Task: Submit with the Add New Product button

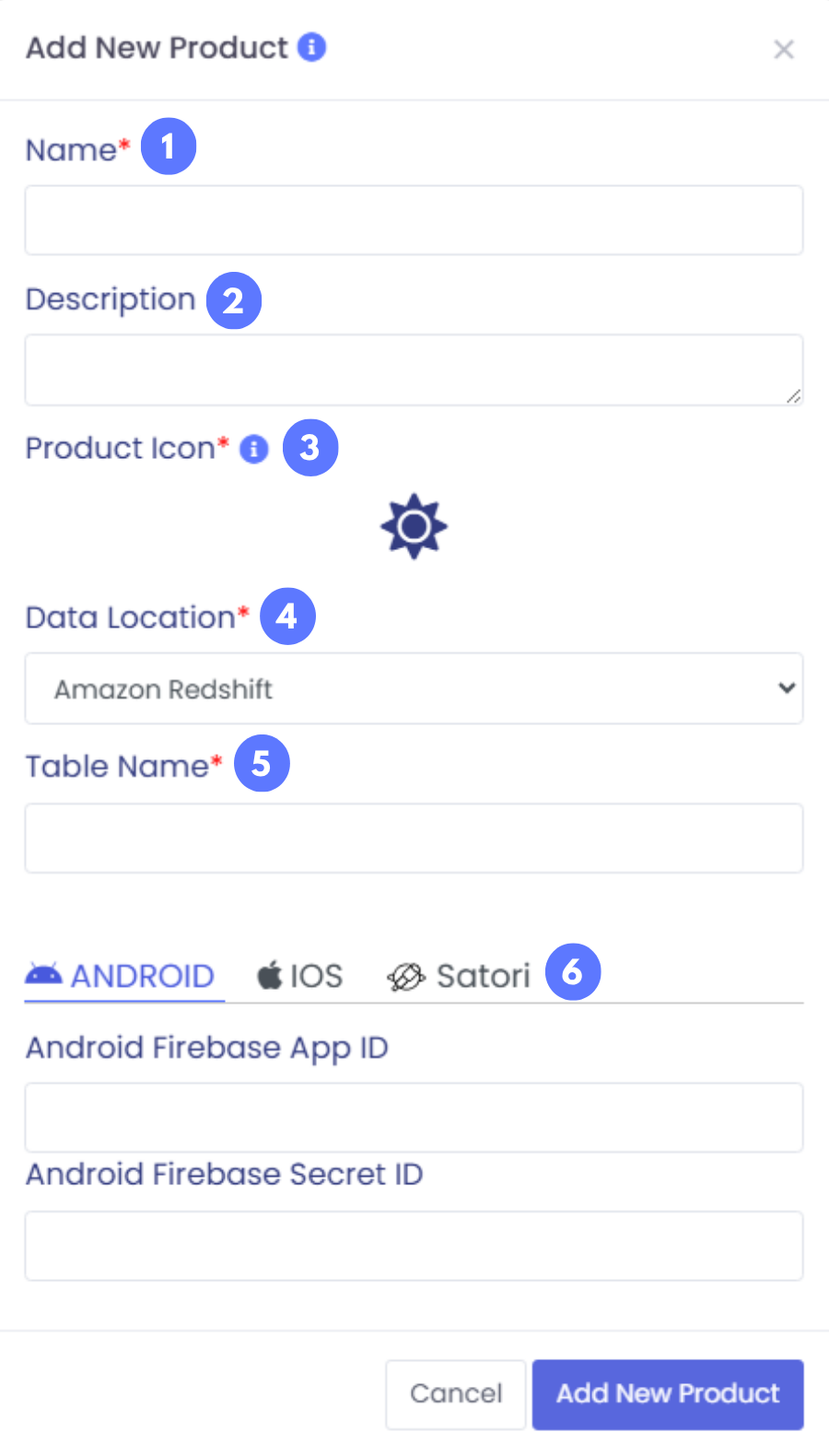Action: tap(668, 1394)
